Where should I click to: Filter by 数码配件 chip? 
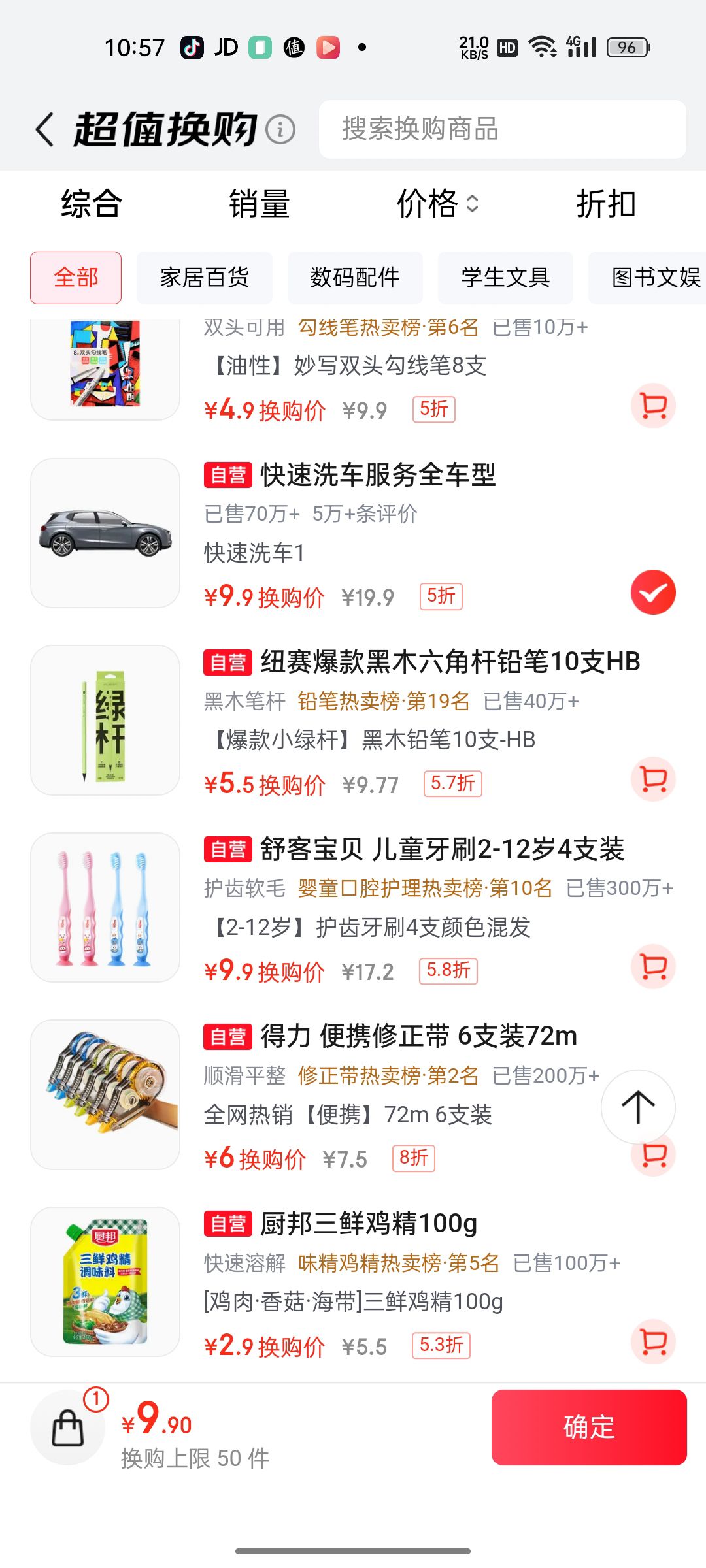[355, 278]
